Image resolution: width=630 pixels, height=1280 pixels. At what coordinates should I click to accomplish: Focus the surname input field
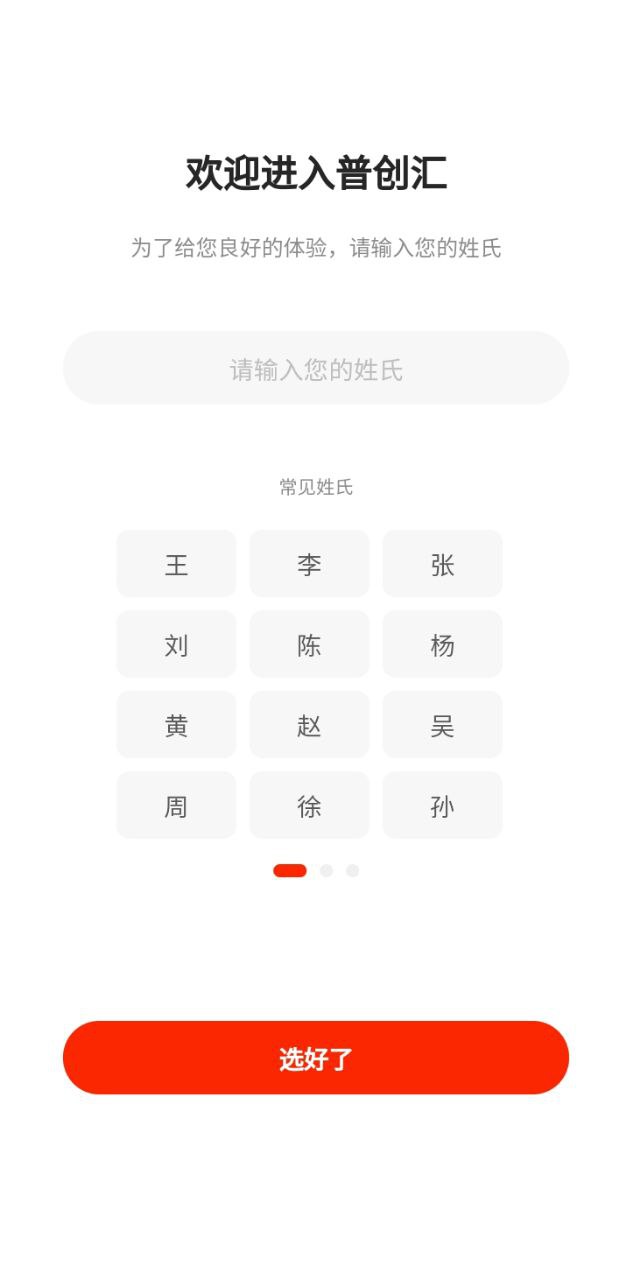click(x=315, y=368)
